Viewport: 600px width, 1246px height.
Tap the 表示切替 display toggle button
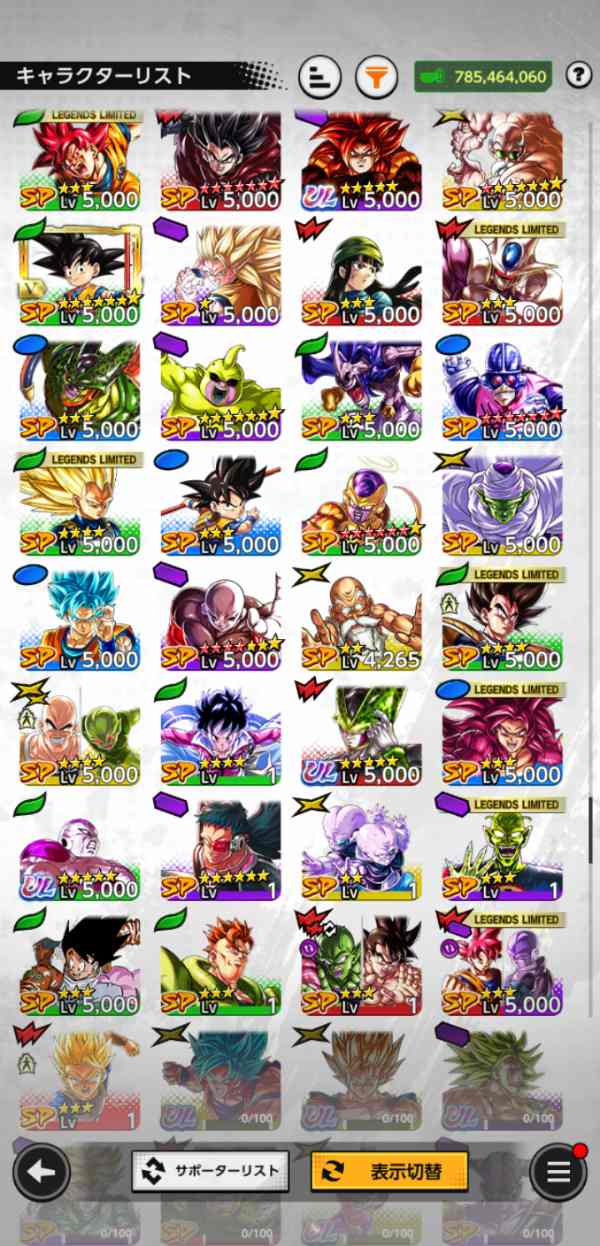[x=389, y=1171]
